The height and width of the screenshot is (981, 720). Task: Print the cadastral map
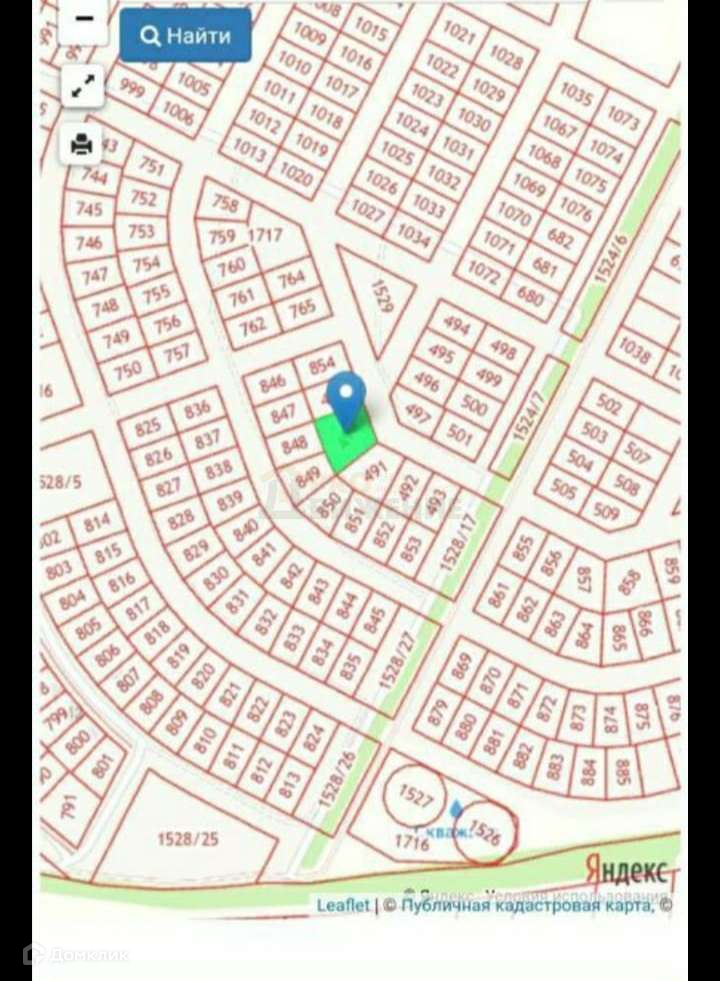tap(83, 146)
